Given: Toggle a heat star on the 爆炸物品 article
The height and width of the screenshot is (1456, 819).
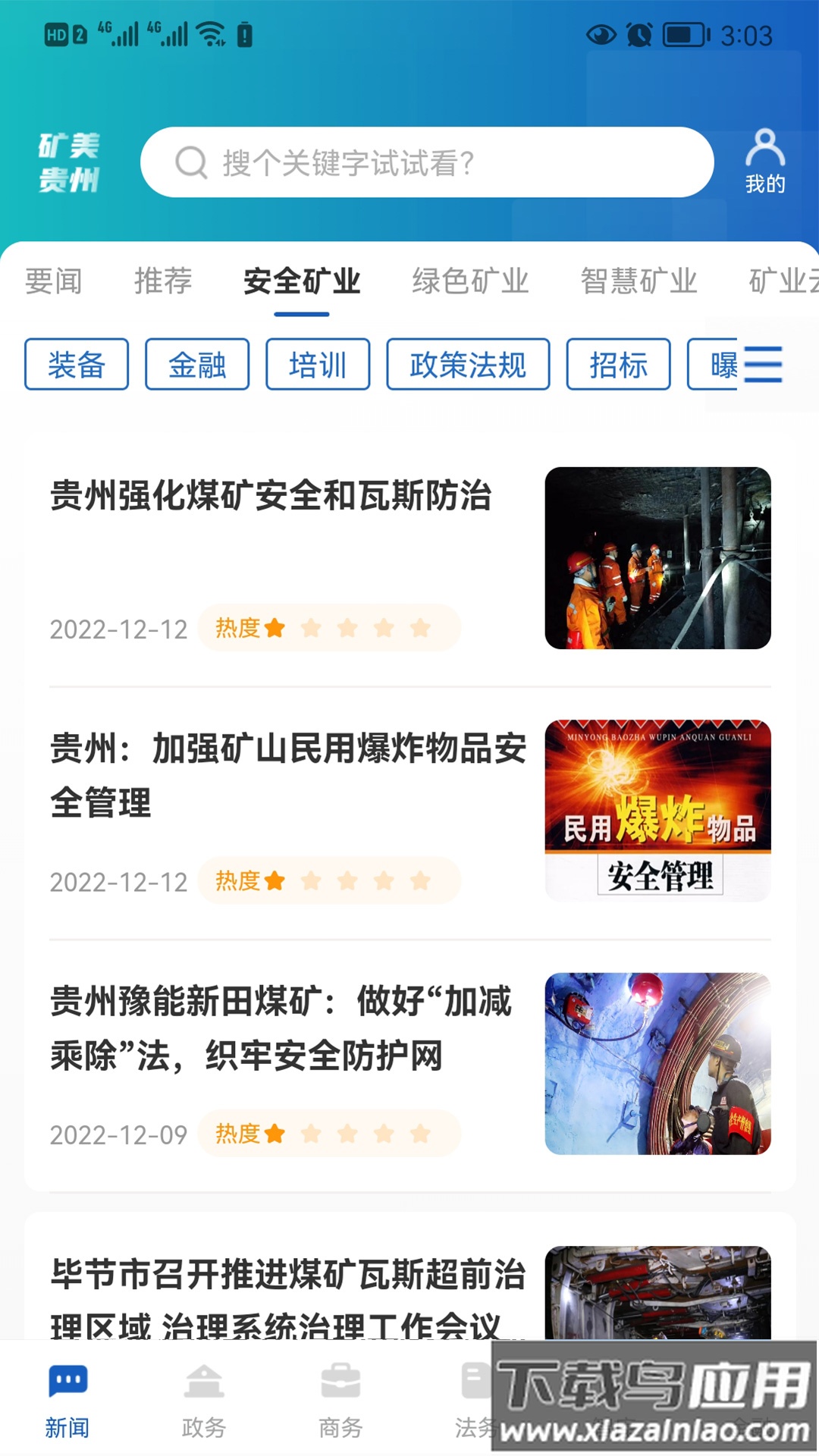Looking at the screenshot, I should coord(275,880).
